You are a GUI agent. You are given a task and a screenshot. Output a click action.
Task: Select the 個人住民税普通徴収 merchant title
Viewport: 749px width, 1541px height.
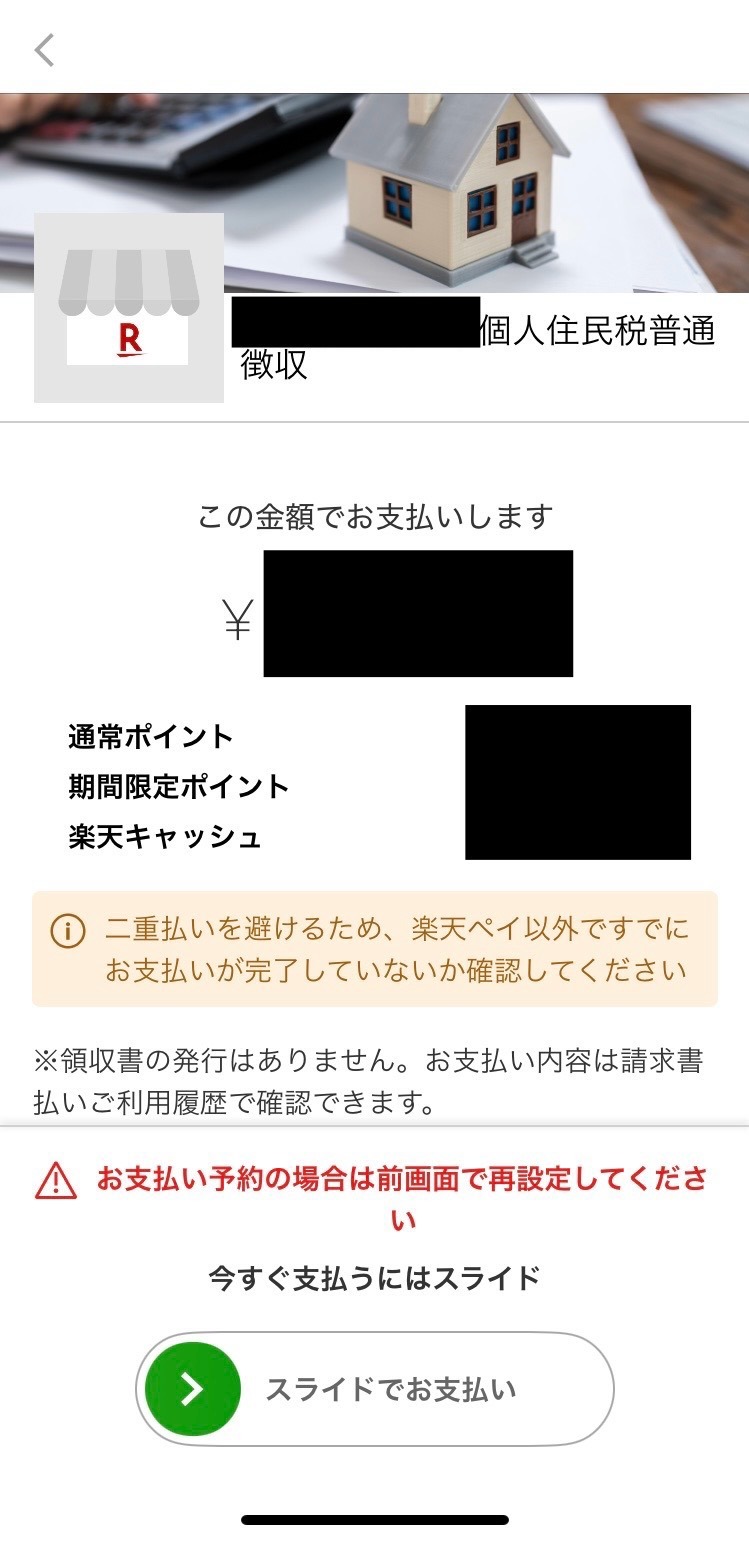[x=480, y=345]
